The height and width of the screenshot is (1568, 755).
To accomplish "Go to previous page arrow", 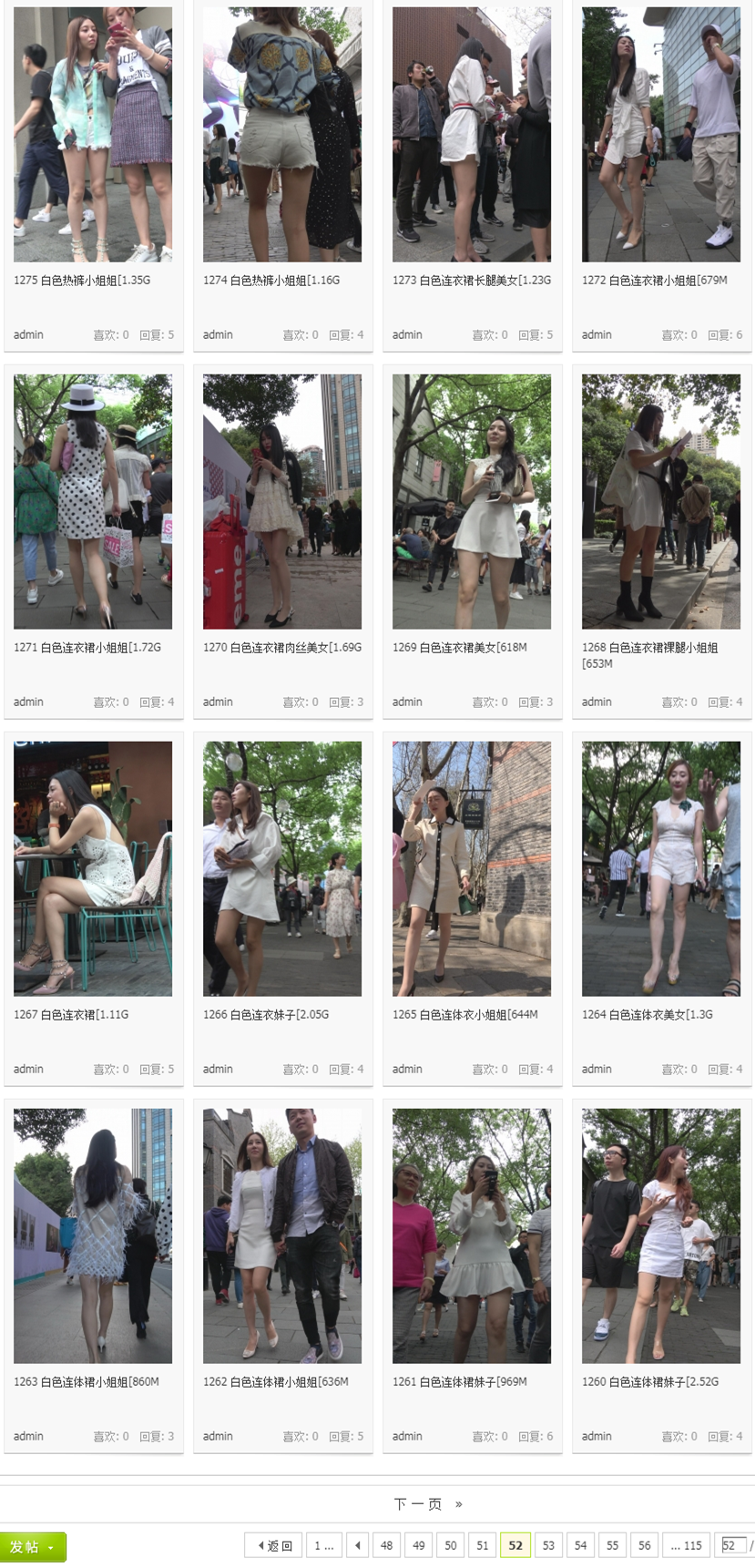I will [358, 1546].
